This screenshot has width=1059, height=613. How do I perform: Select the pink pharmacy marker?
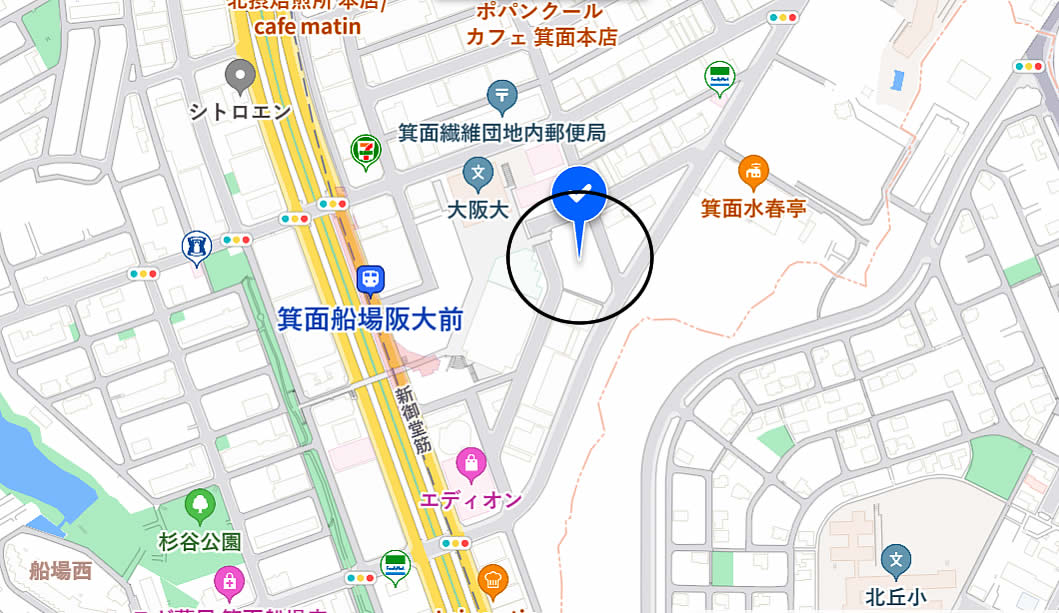pyautogui.click(x=229, y=581)
